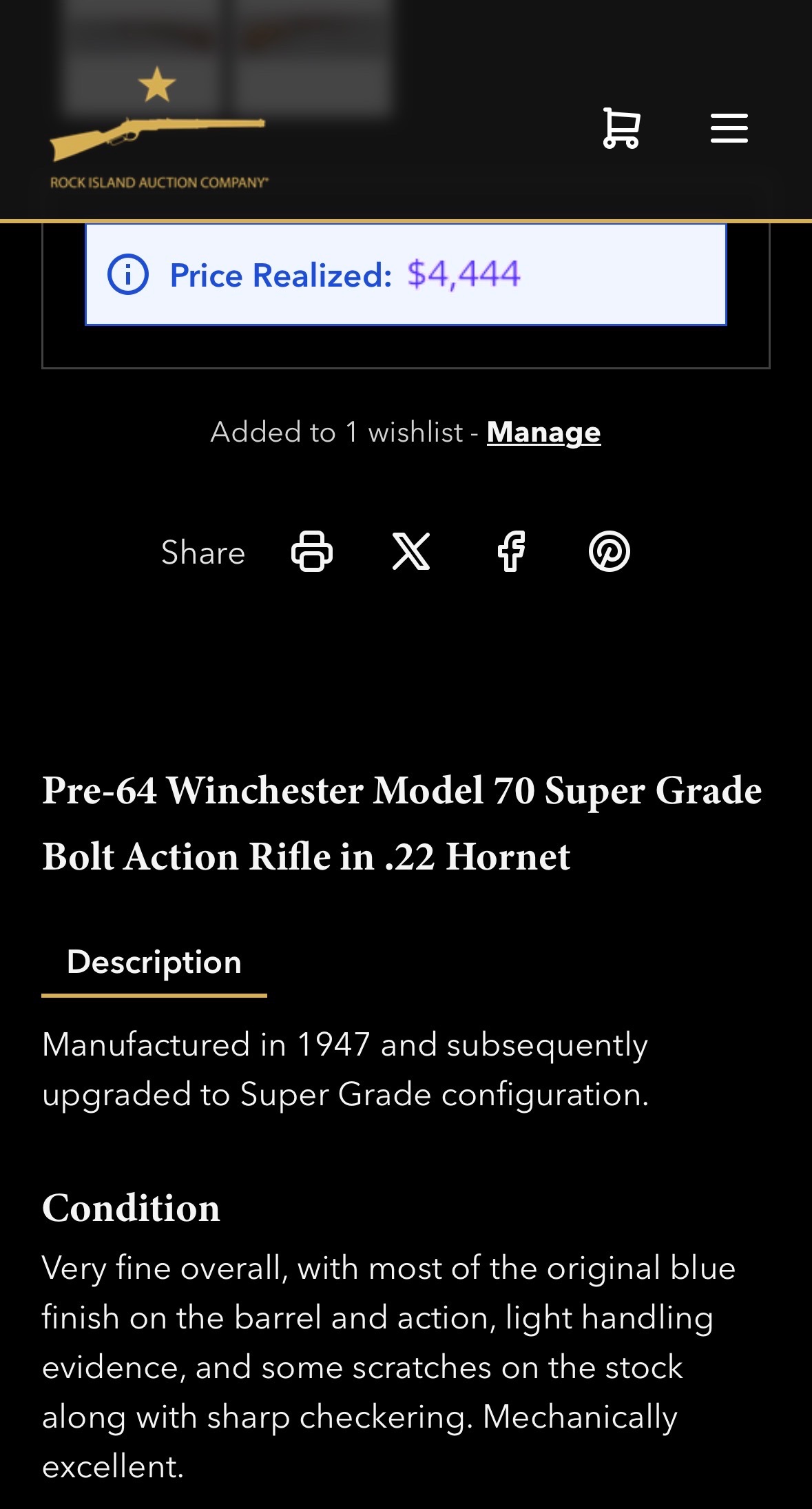Pin this lot on Pinterest

click(610, 551)
